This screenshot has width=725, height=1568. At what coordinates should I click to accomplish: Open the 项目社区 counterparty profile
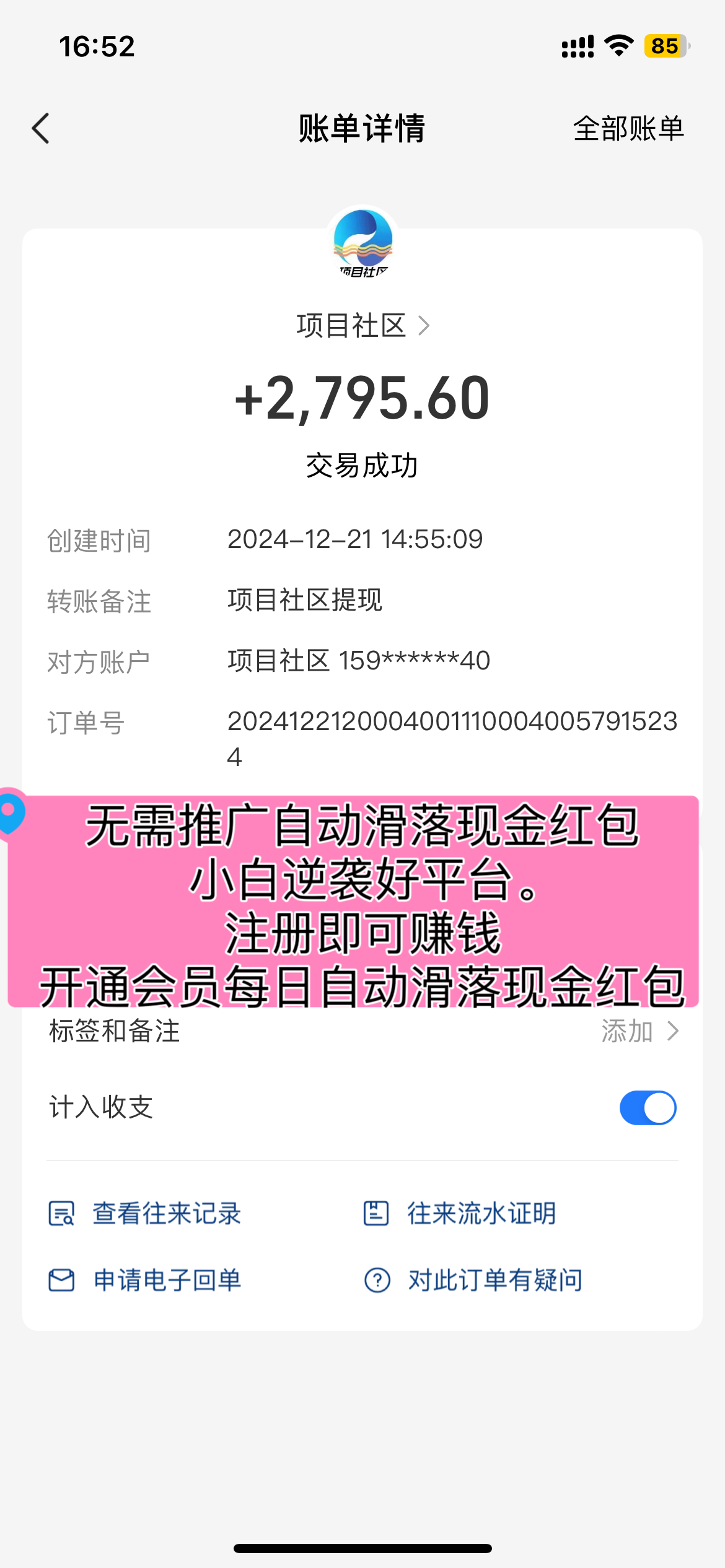click(362, 326)
